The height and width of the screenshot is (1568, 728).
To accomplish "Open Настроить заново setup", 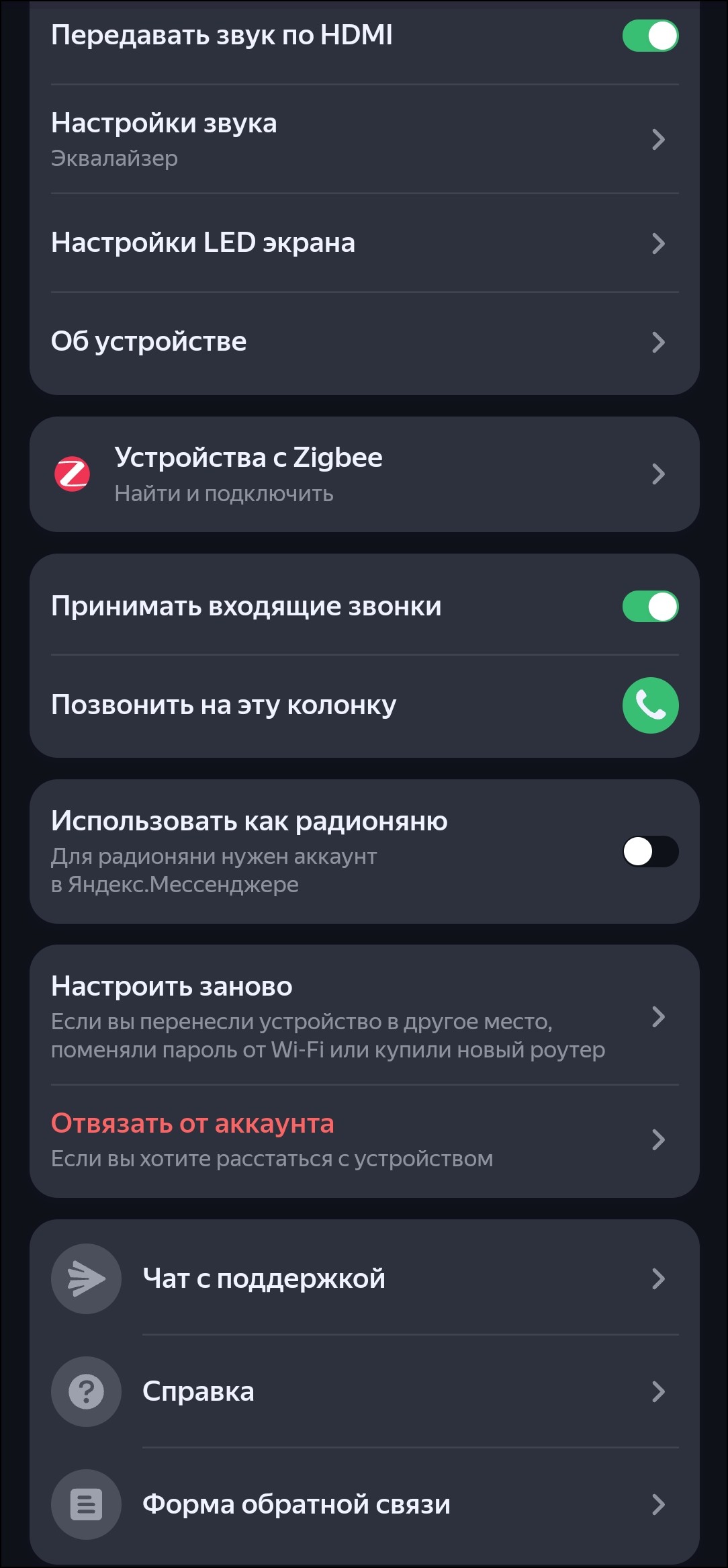I will tap(364, 1016).
